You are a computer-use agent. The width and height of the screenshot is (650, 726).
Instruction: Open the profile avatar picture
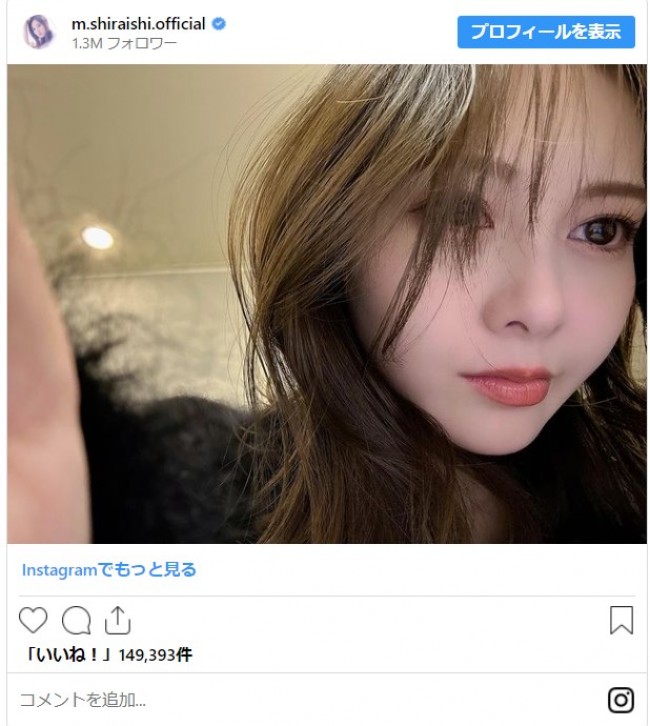pyautogui.click(x=39, y=31)
